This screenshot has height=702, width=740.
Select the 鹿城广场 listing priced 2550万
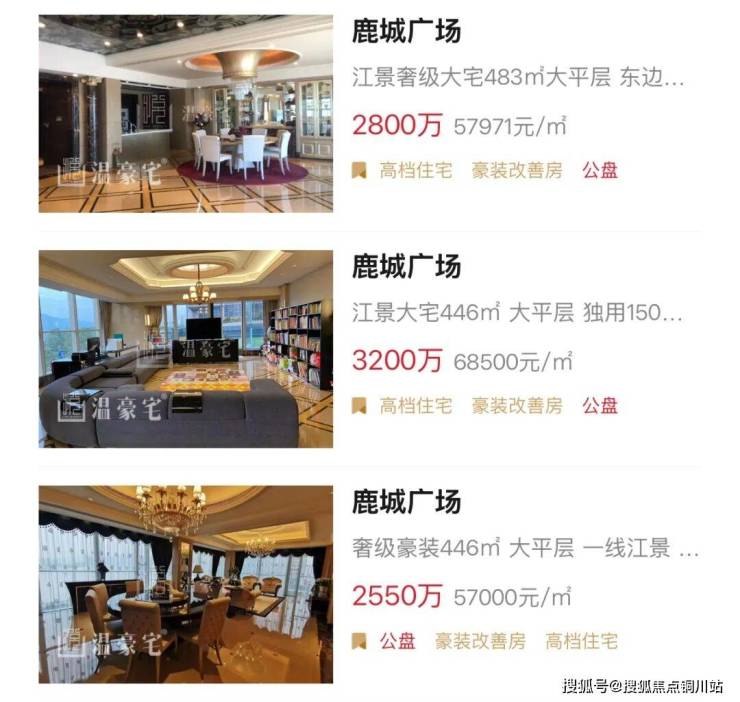(406, 502)
